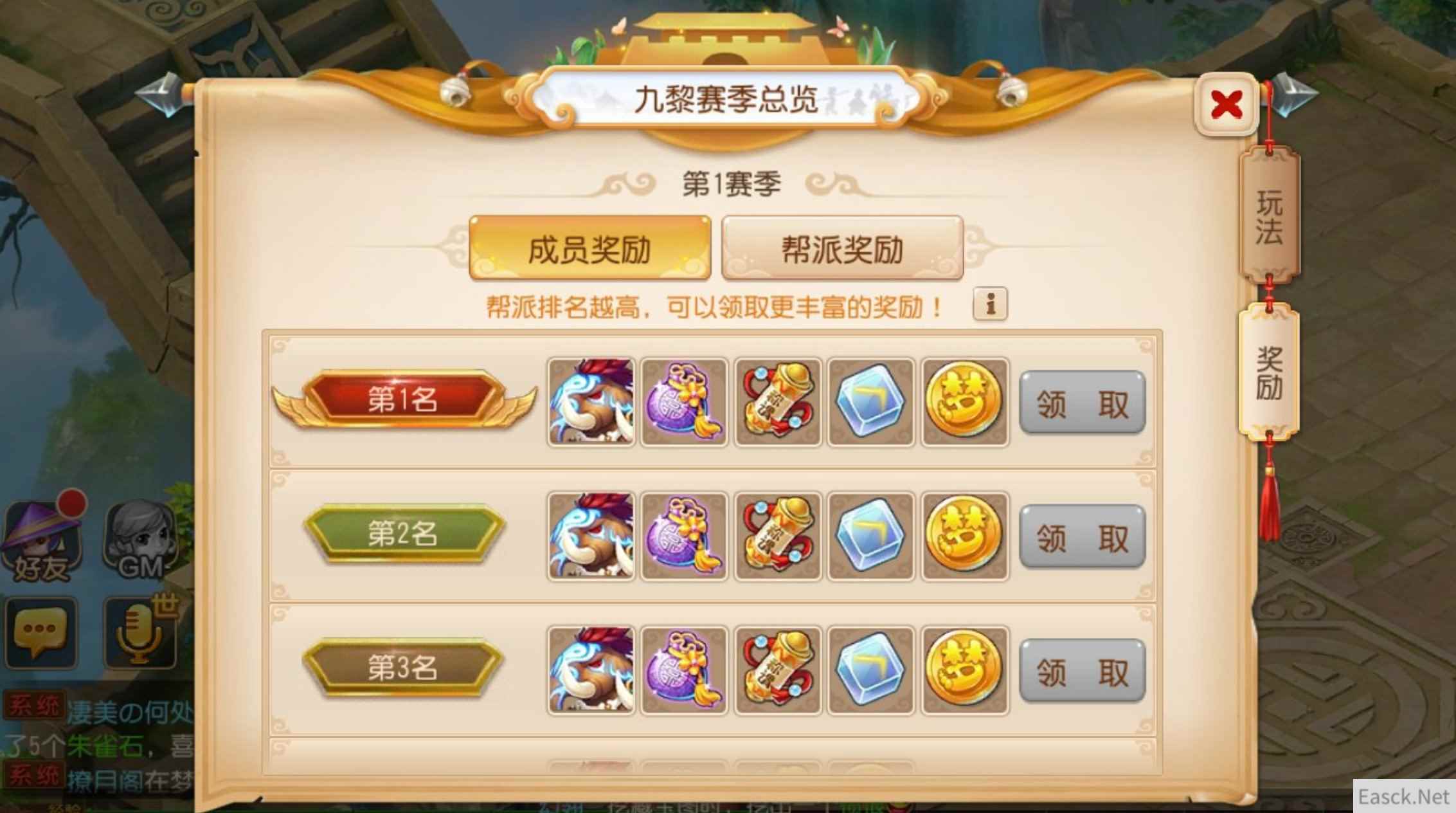Claim the 第3名 reward with 领取
1456x813 pixels.
pyautogui.click(x=1082, y=671)
